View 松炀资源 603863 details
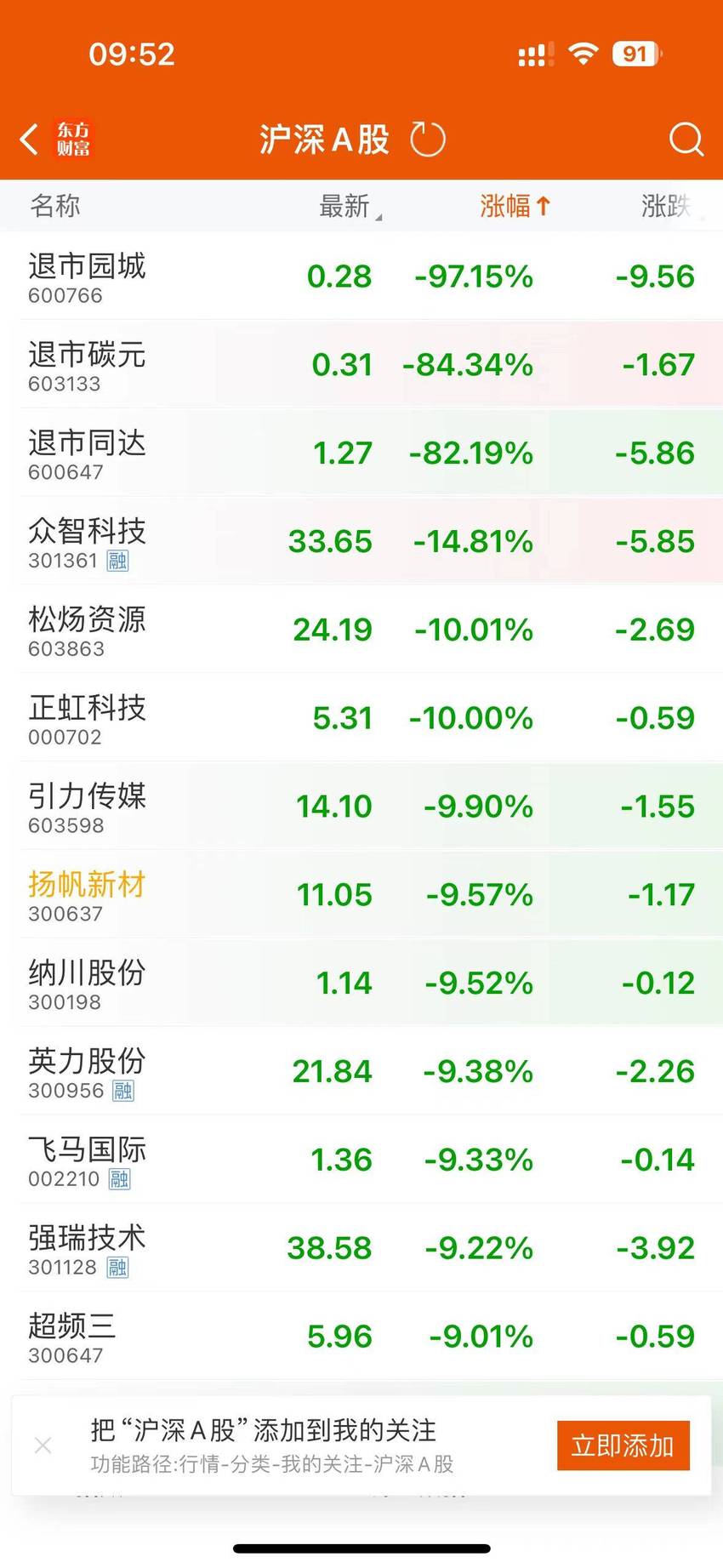The image size is (723, 1568). point(361,630)
